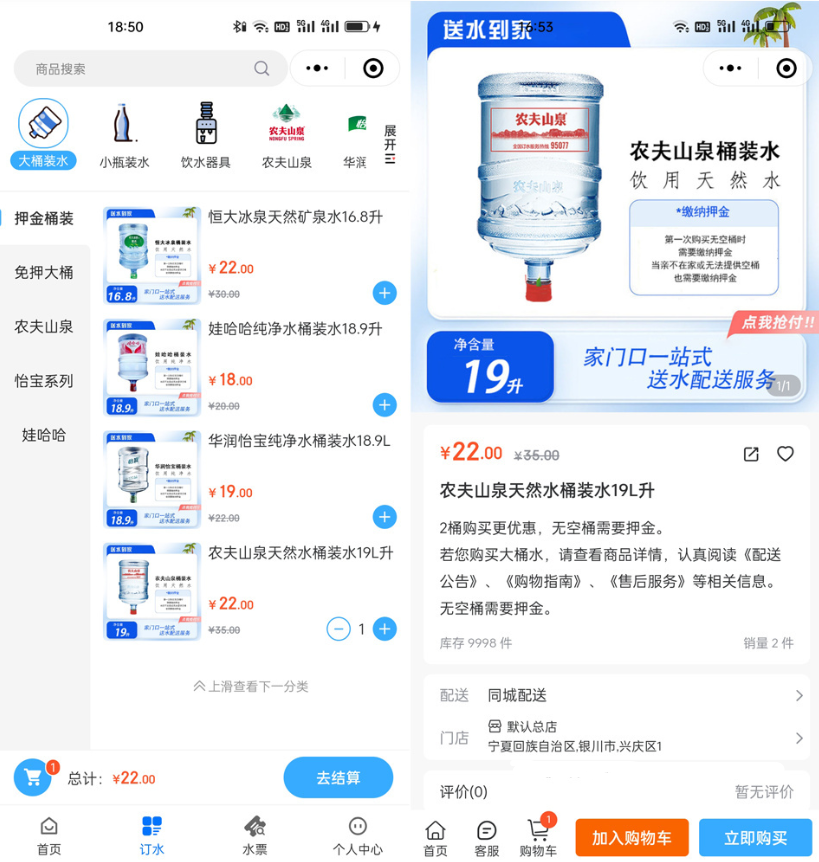Decrease quantity of 农夫山泉天然水桶装水19L升

pos(338,629)
